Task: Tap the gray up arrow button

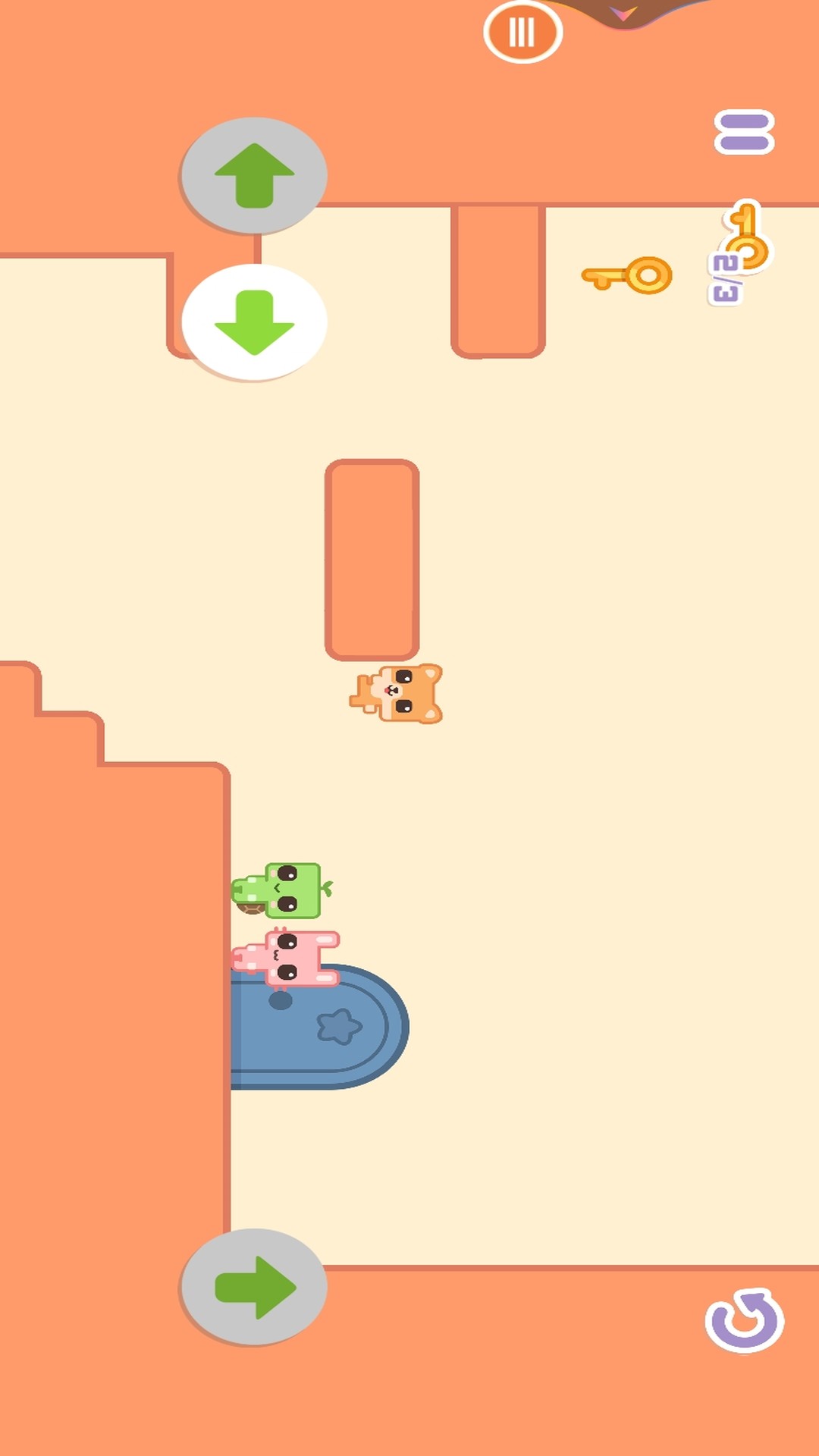Action: (x=254, y=175)
